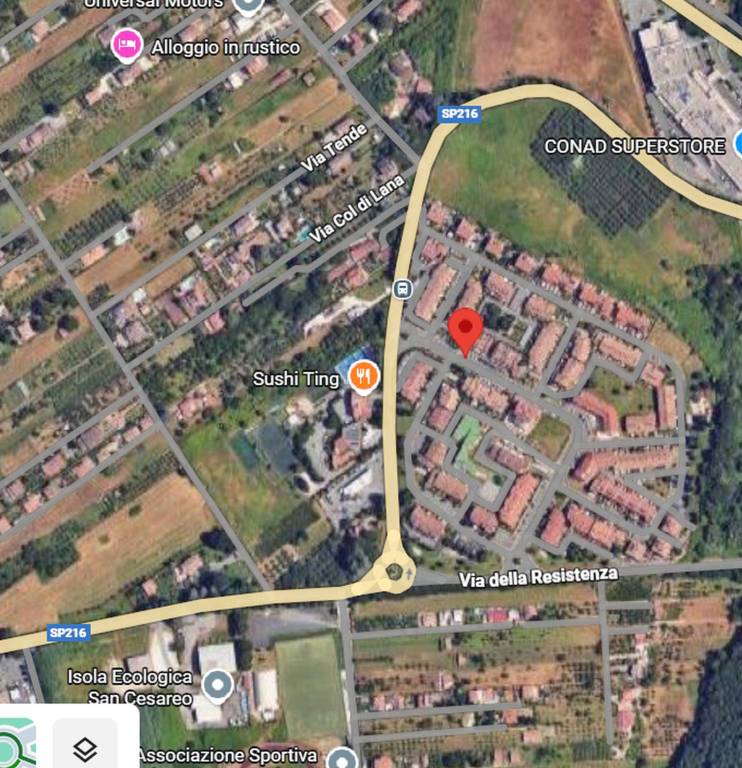The width and height of the screenshot is (742, 768).
Task: Tap the bus stop icon on SP216
Action: [x=402, y=289]
